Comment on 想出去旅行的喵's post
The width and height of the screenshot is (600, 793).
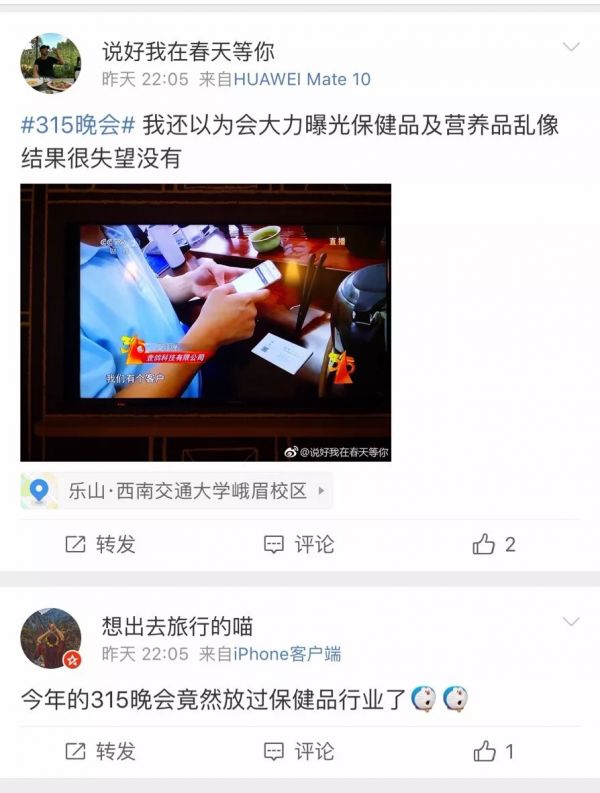coord(299,751)
